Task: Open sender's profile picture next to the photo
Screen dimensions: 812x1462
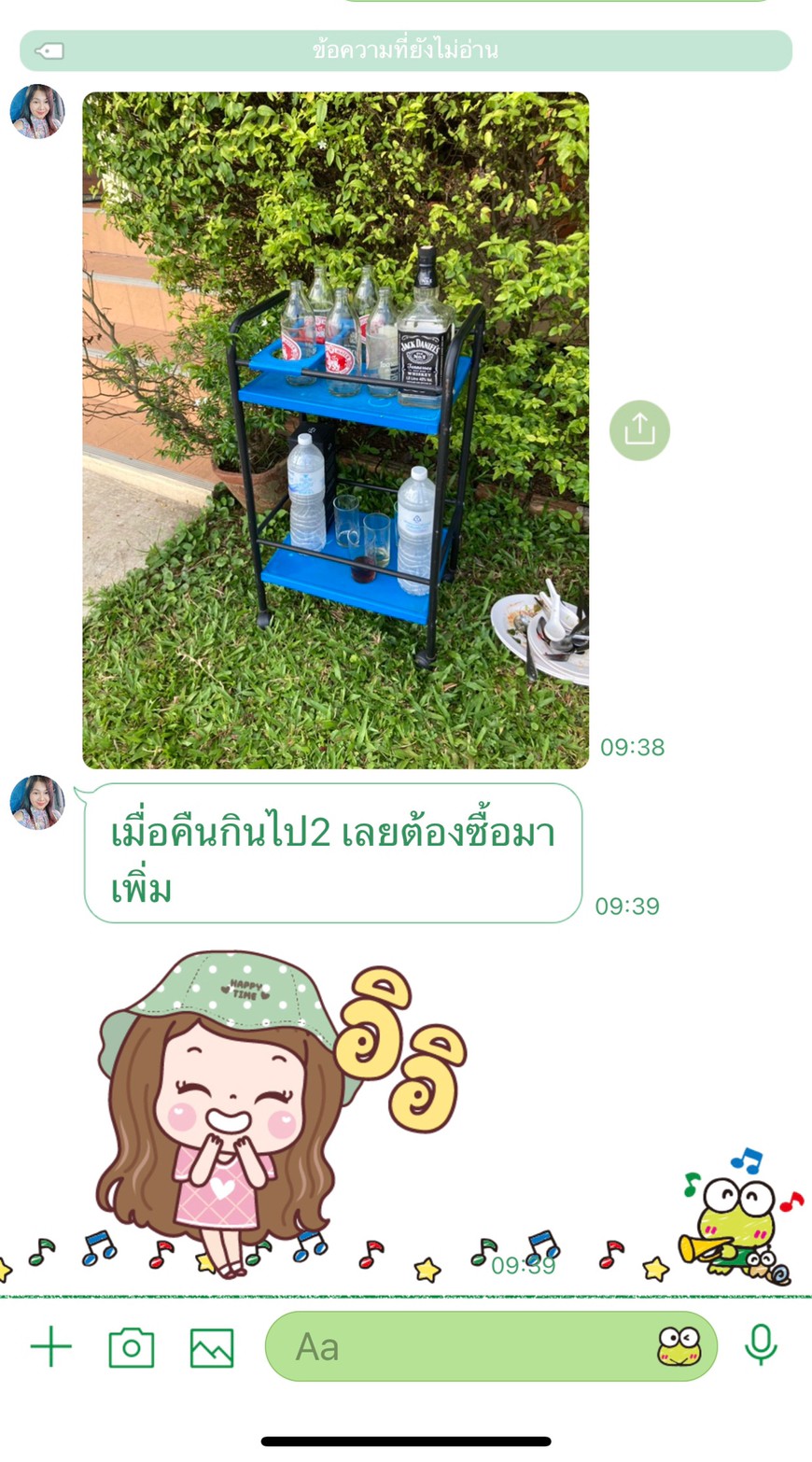Action: click(x=37, y=111)
